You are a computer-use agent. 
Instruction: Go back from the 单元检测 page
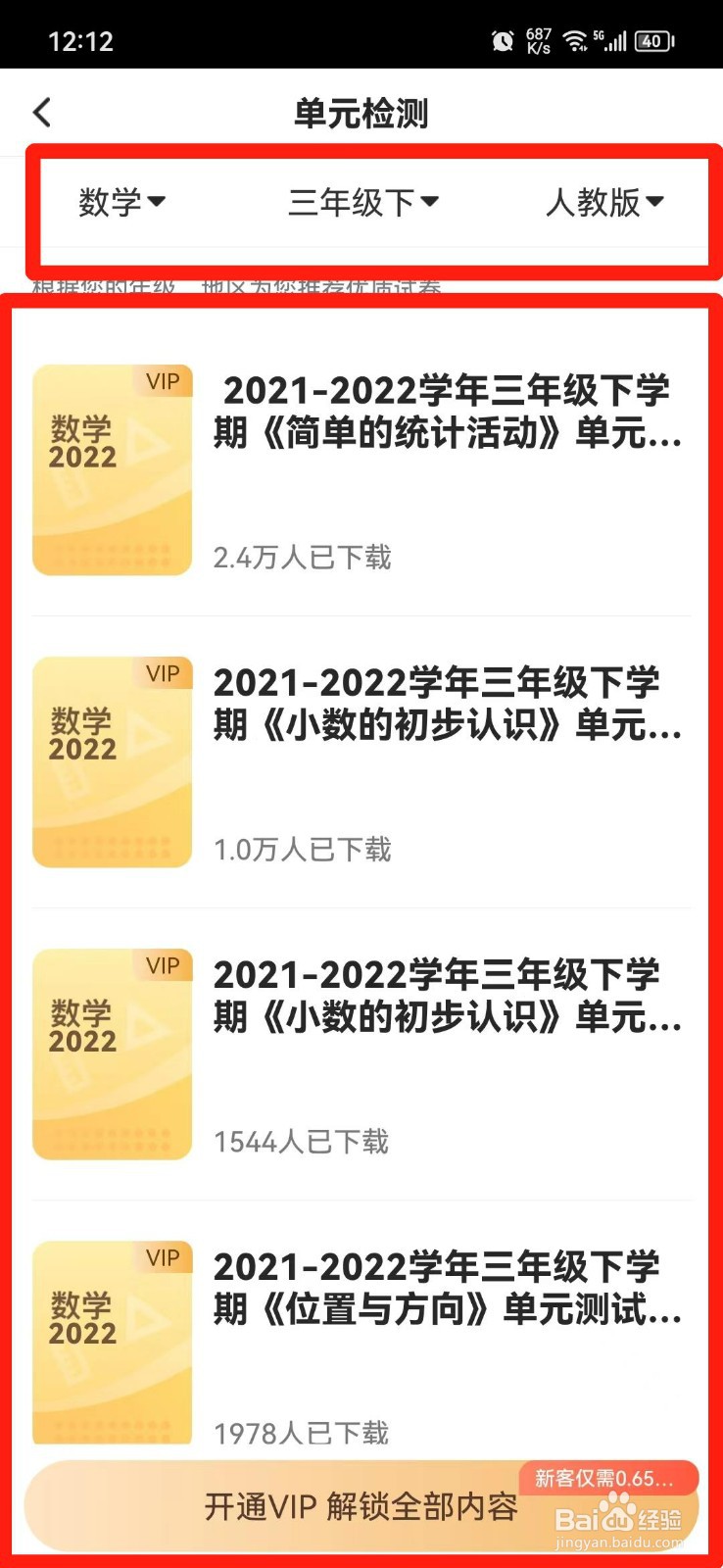[x=42, y=113]
